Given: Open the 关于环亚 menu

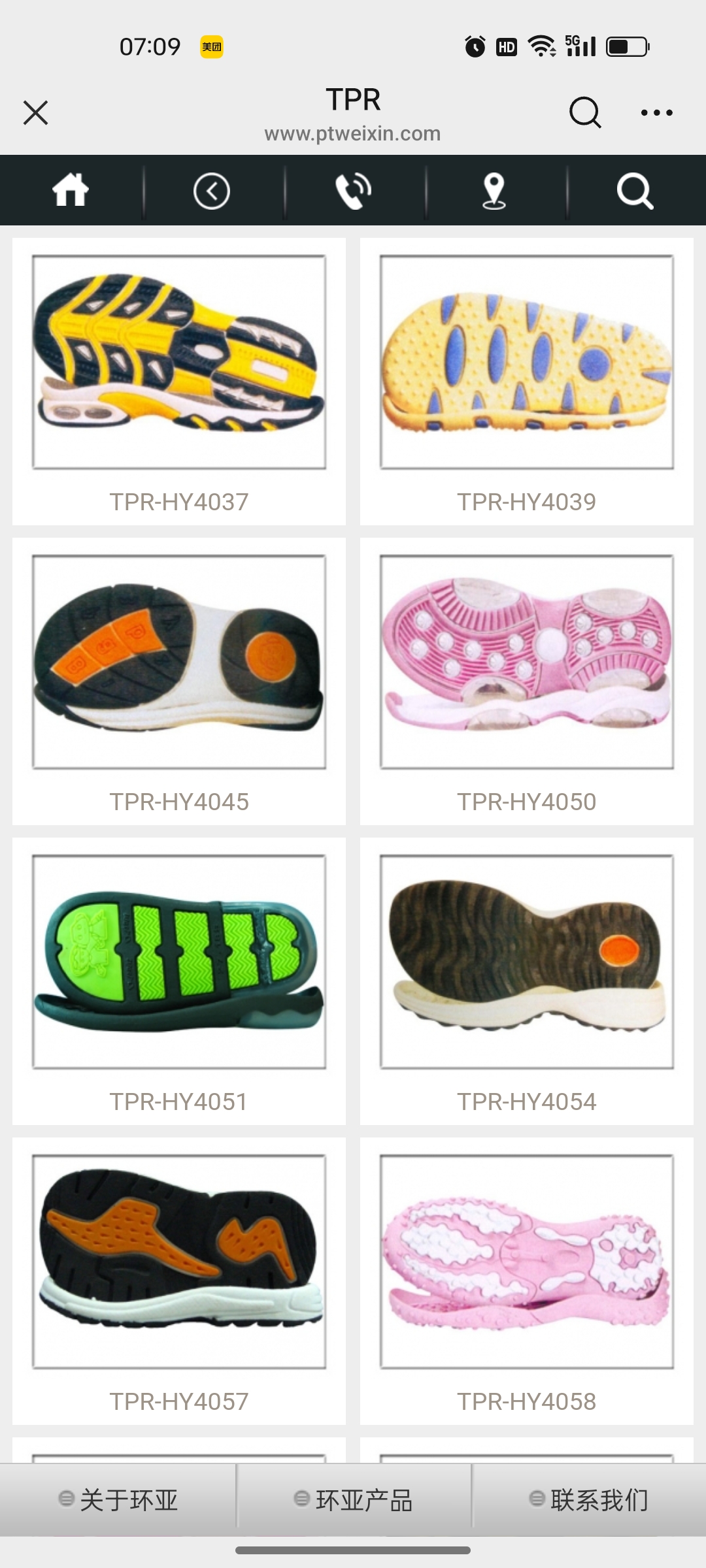Looking at the screenshot, I should click(x=118, y=1500).
